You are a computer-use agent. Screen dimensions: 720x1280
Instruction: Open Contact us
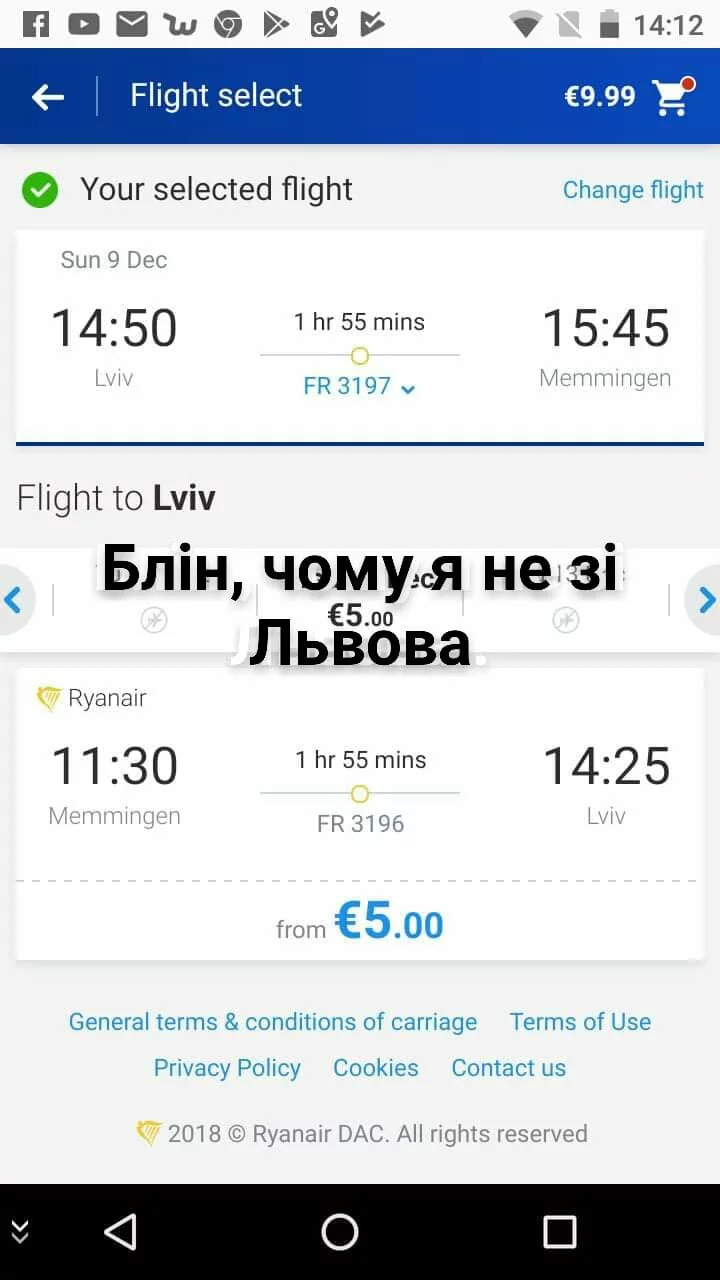click(x=508, y=1068)
